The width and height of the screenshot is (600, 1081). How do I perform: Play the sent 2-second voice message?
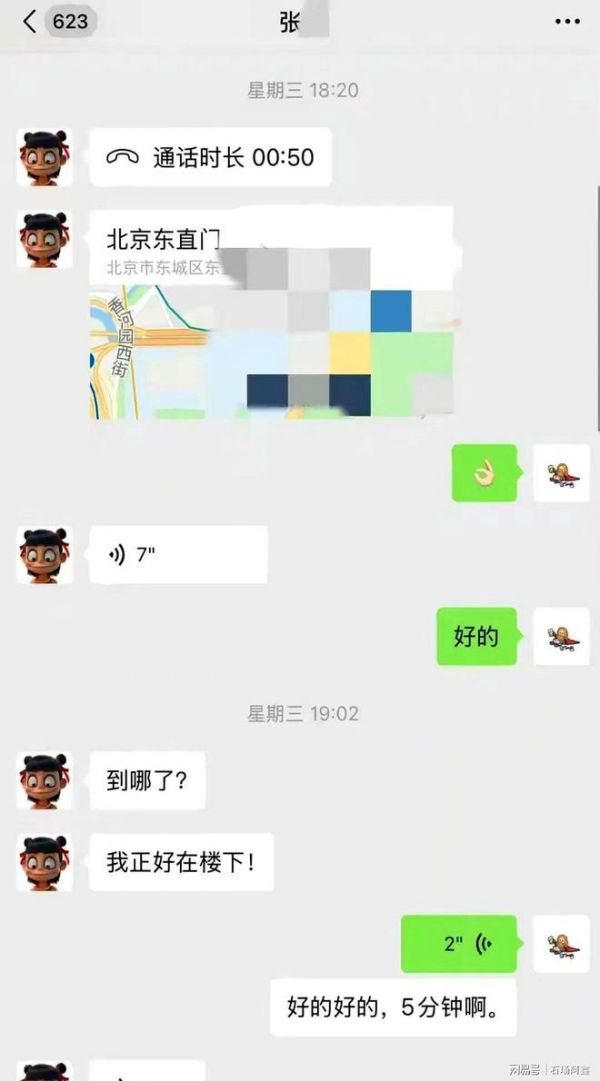(x=459, y=944)
